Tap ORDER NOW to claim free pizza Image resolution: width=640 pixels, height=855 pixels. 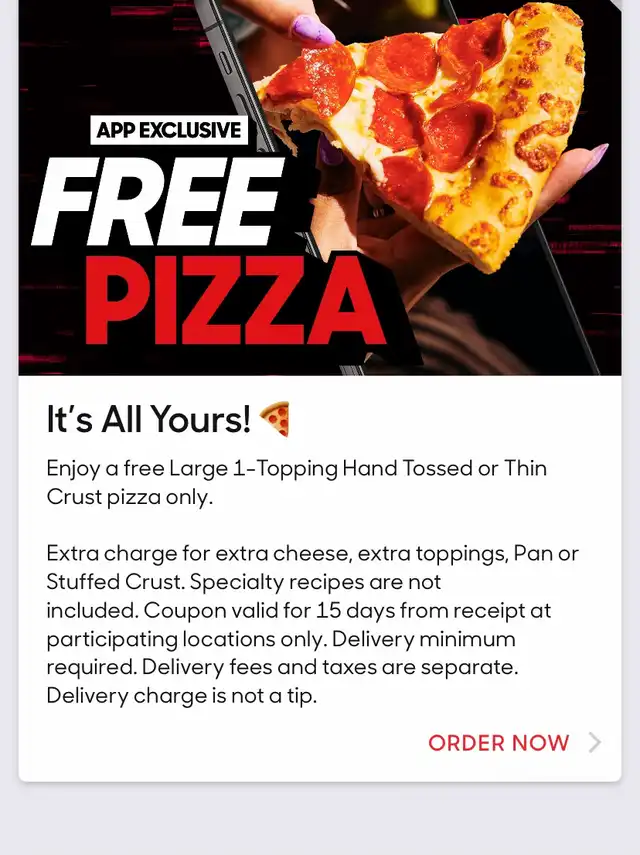pos(499,743)
